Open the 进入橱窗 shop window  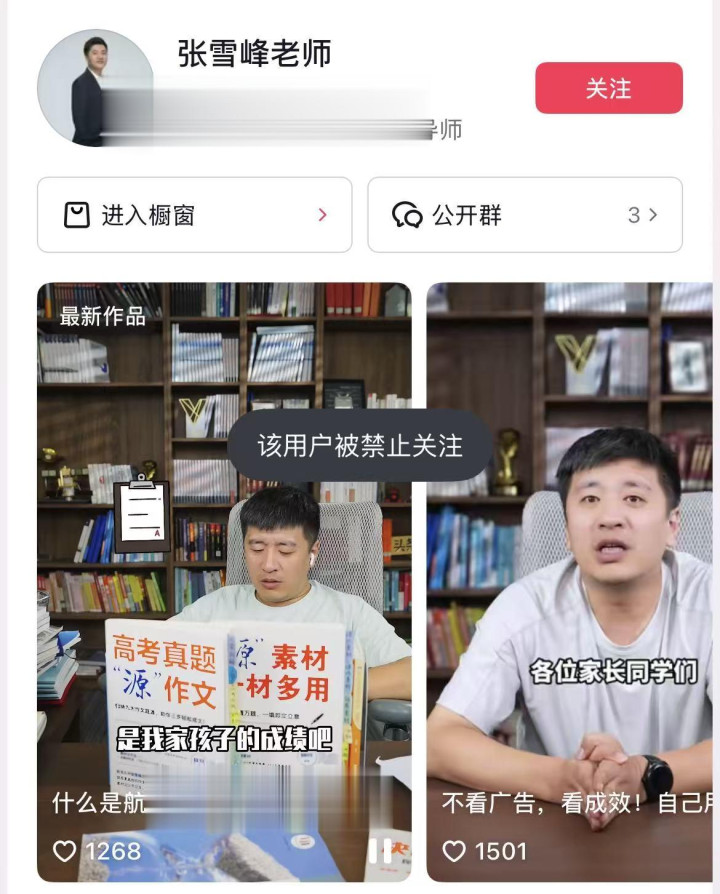pyautogui.click(x=194, y=215)
